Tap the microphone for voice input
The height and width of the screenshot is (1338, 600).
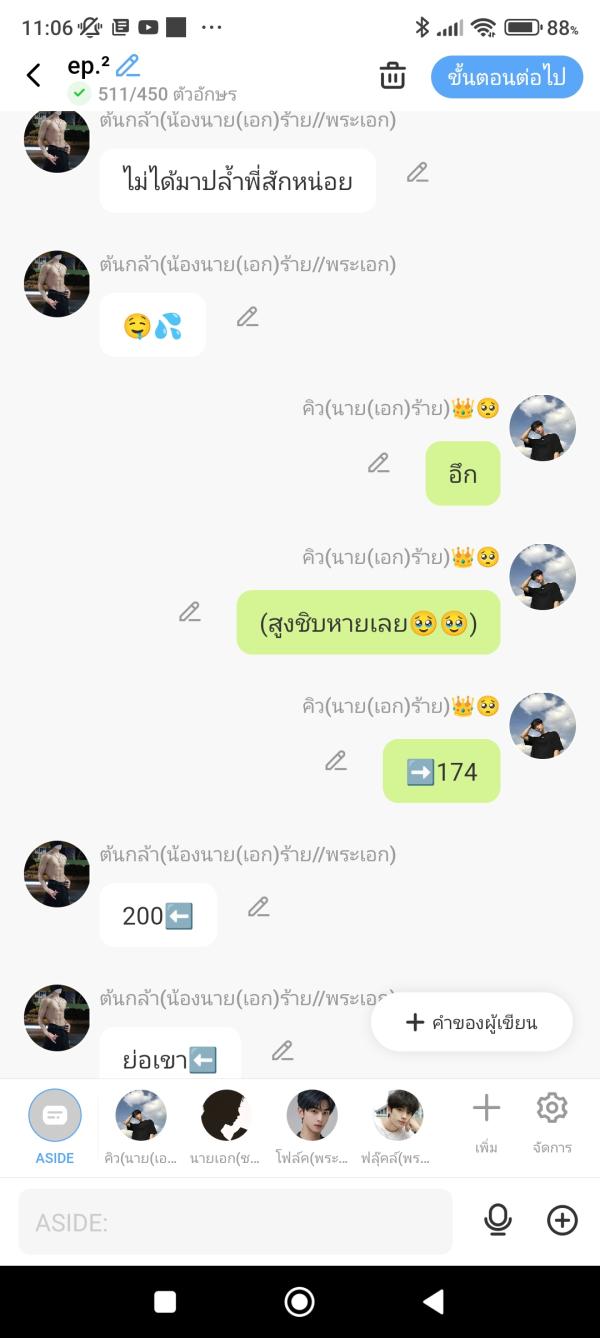tap(497, 1220)
